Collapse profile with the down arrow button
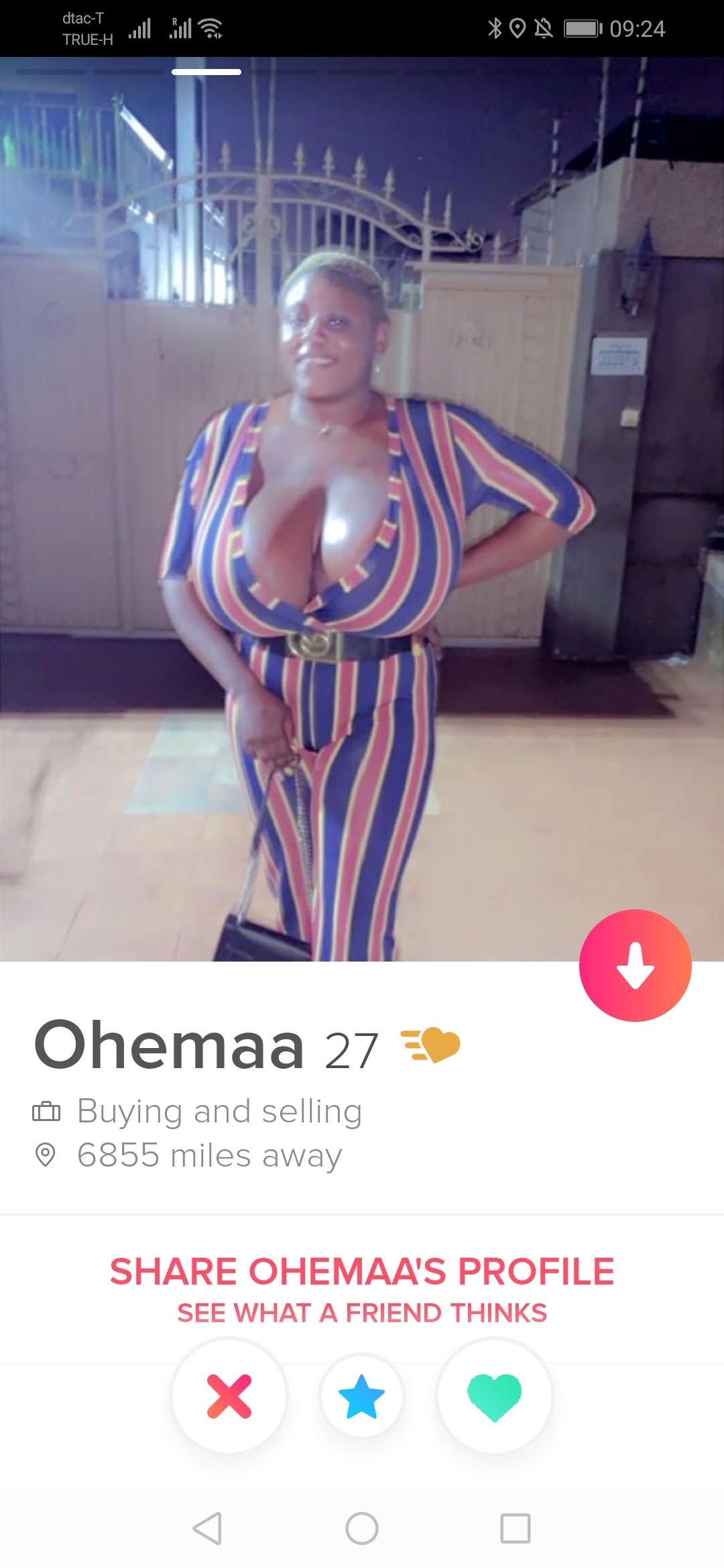Viewport: 724px width, 1568px height. [635, 966]
